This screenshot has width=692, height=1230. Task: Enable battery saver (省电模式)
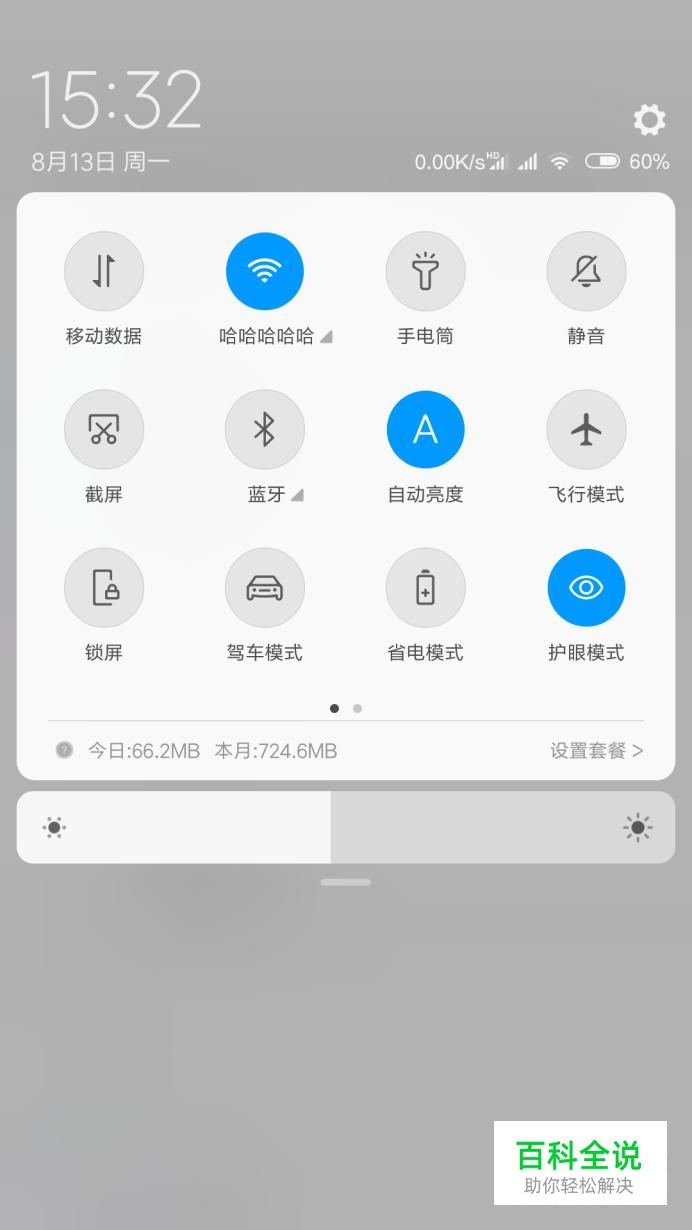pos(425,588)
